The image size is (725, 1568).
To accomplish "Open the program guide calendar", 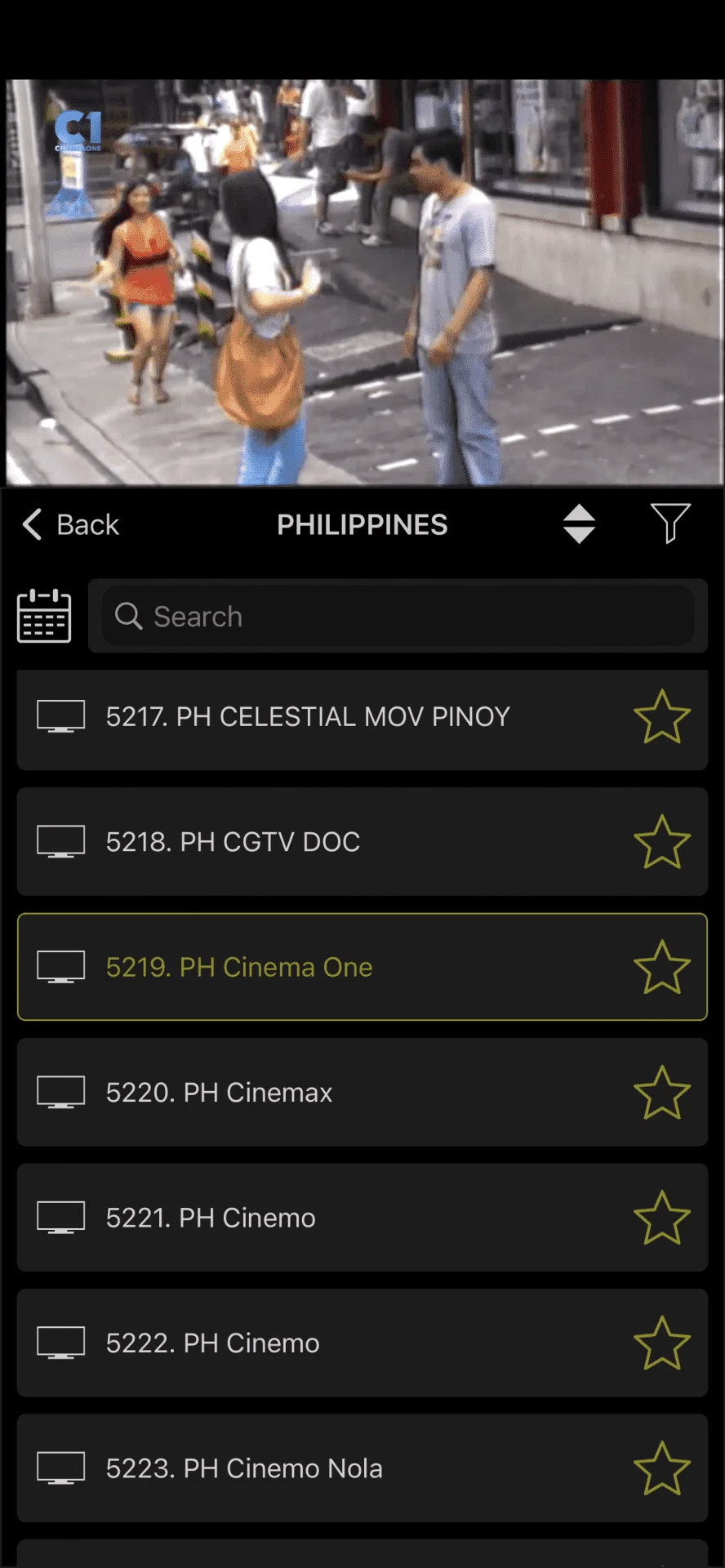I will [x=44, y=616].
